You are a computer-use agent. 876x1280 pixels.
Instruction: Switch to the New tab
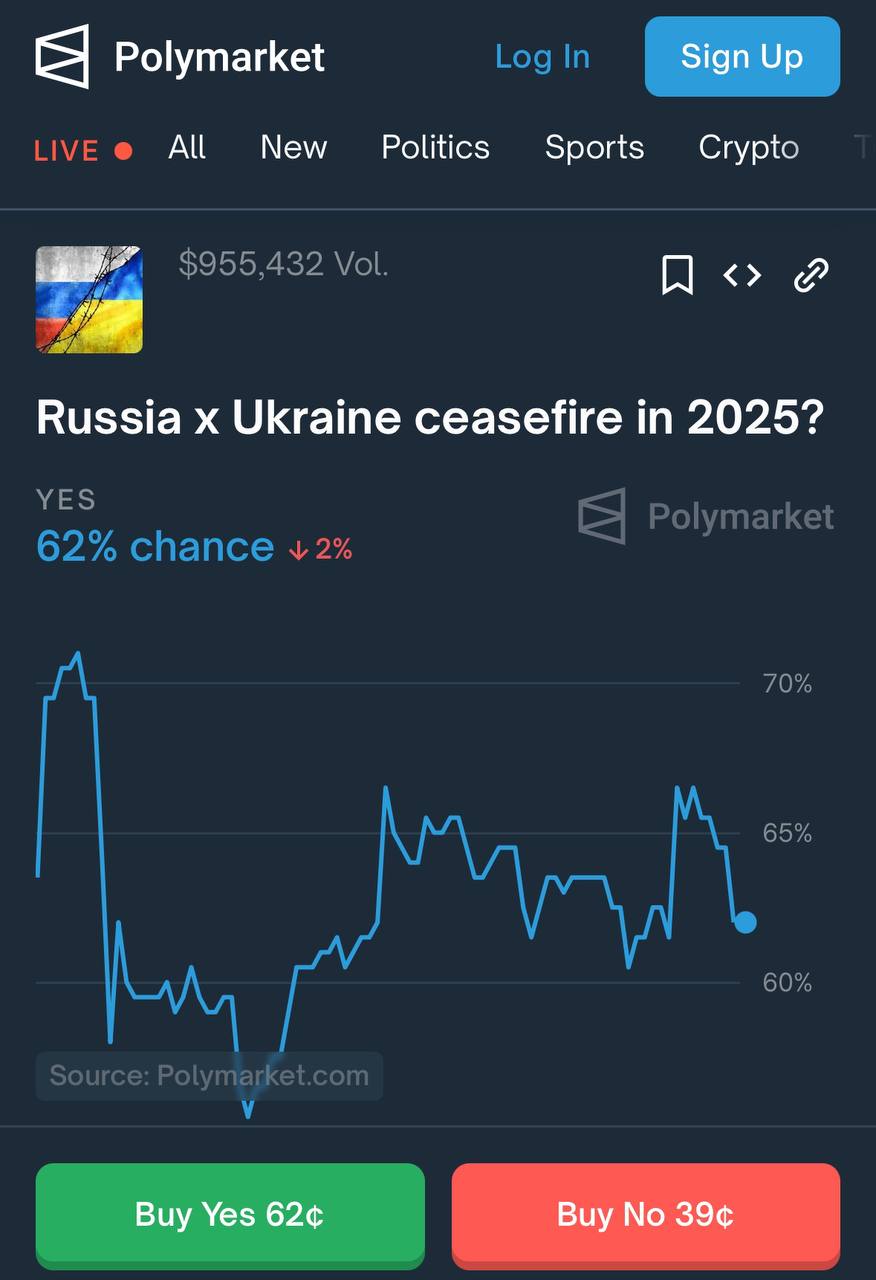point(293,148)
